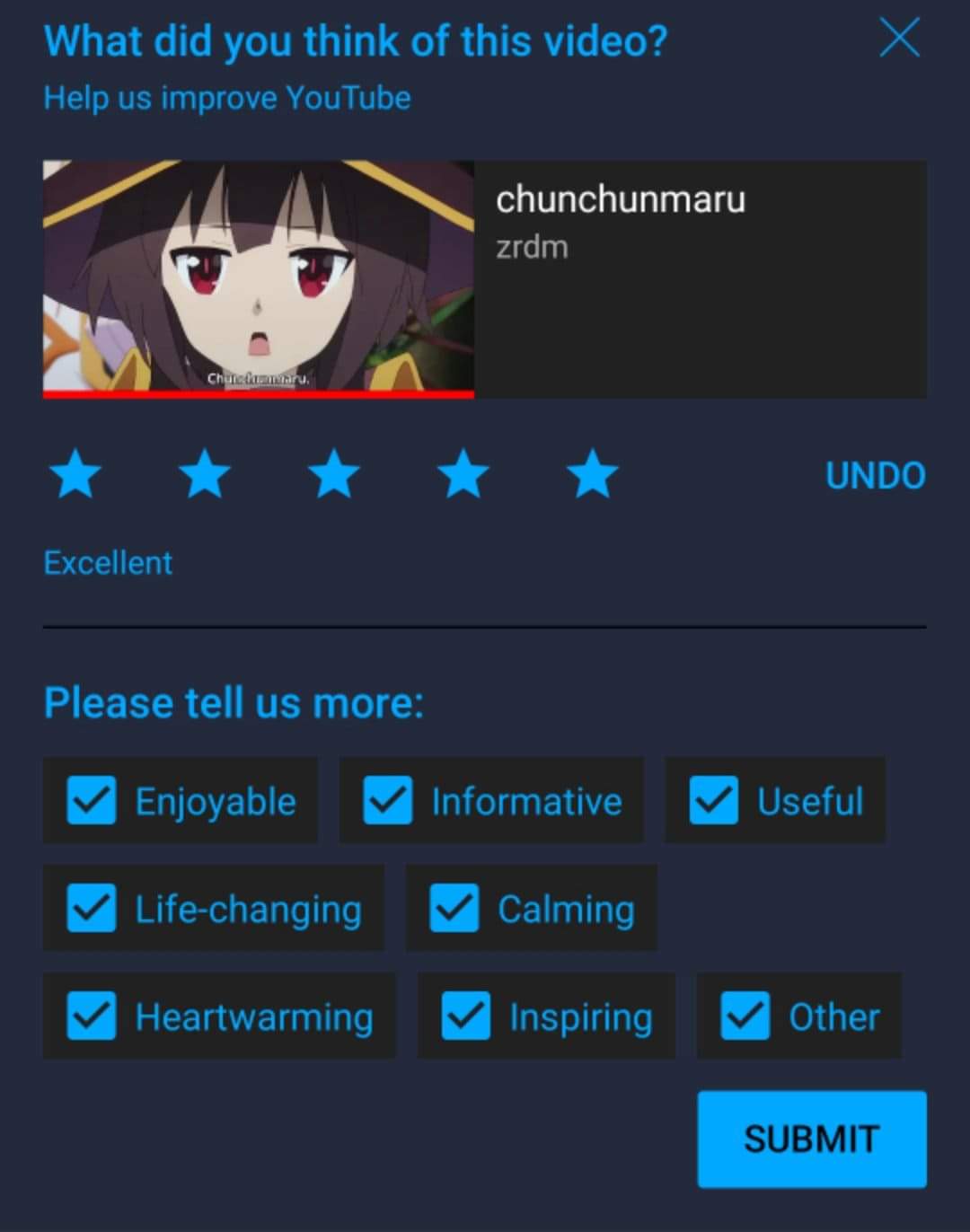Toggle the Heartwarming checkbox off

click(92, 1016)
